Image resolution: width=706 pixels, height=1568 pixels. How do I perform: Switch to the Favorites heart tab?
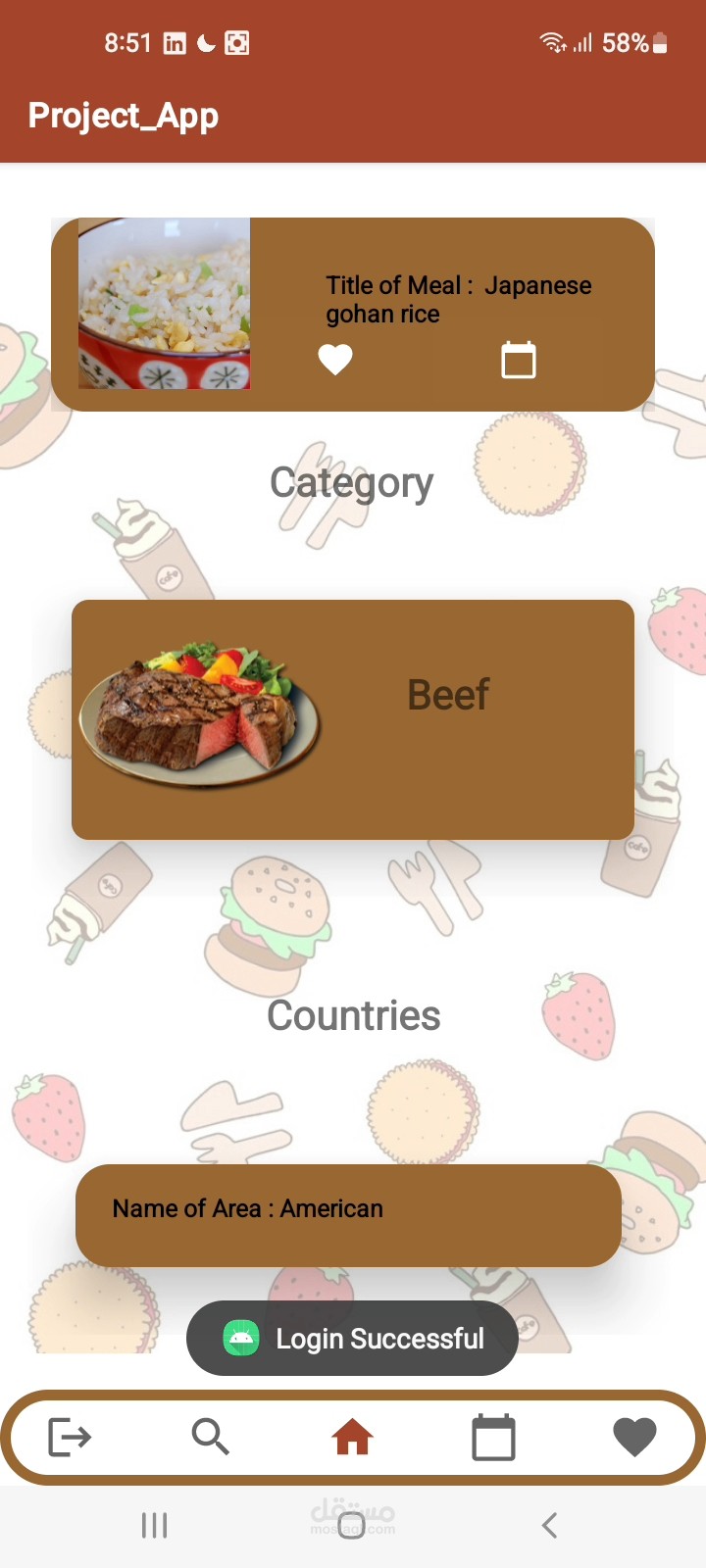[634, 1438]
